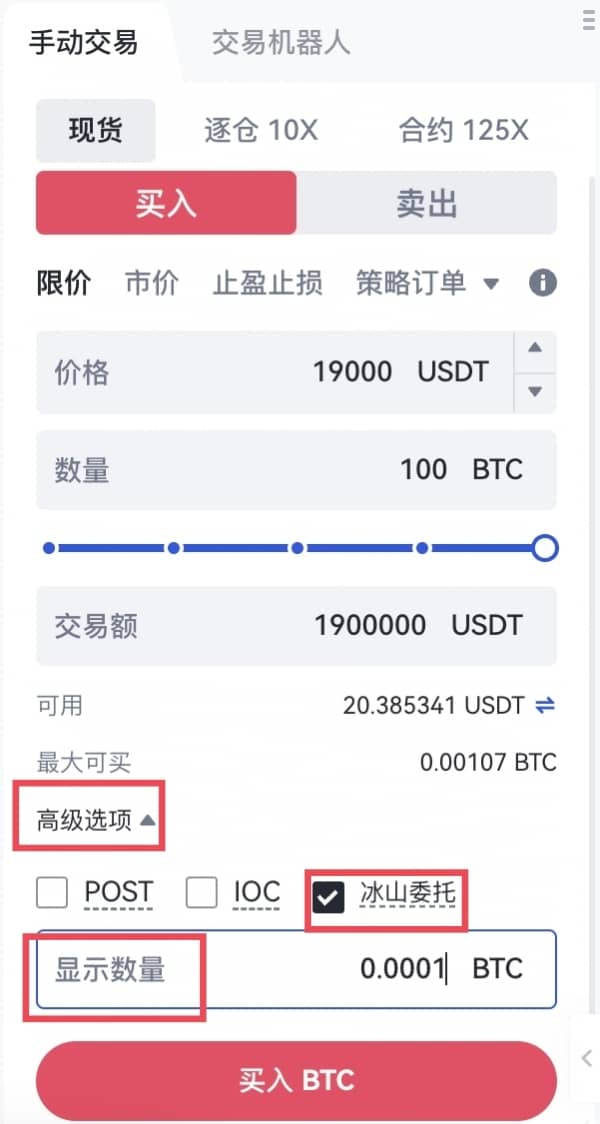
Task: Switch to 逐仓 10X mode
Action: click(261, 130)
